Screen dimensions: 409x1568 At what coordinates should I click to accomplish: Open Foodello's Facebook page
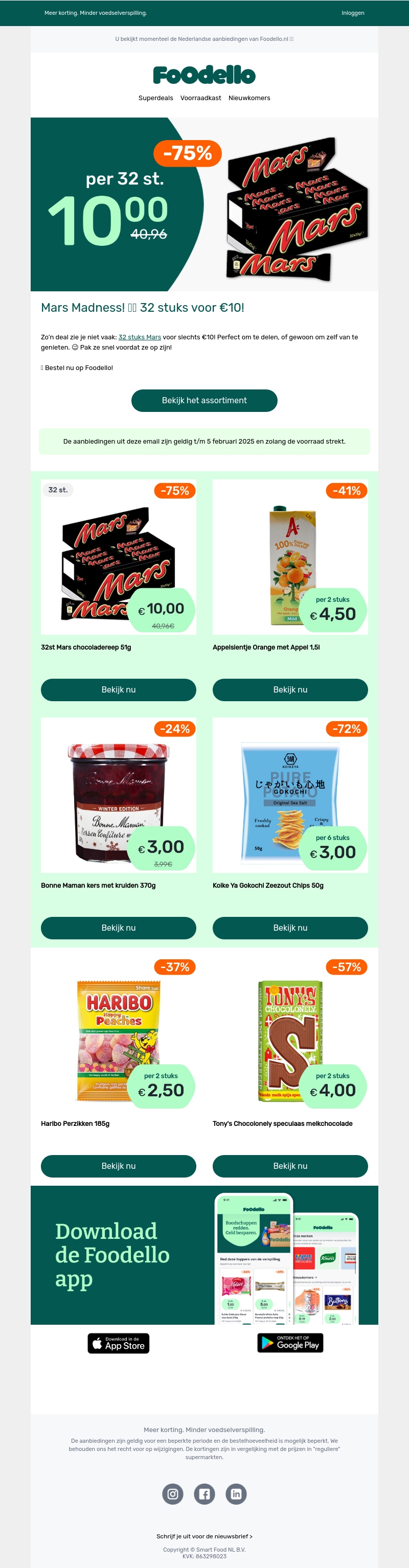coord(204,1494)
